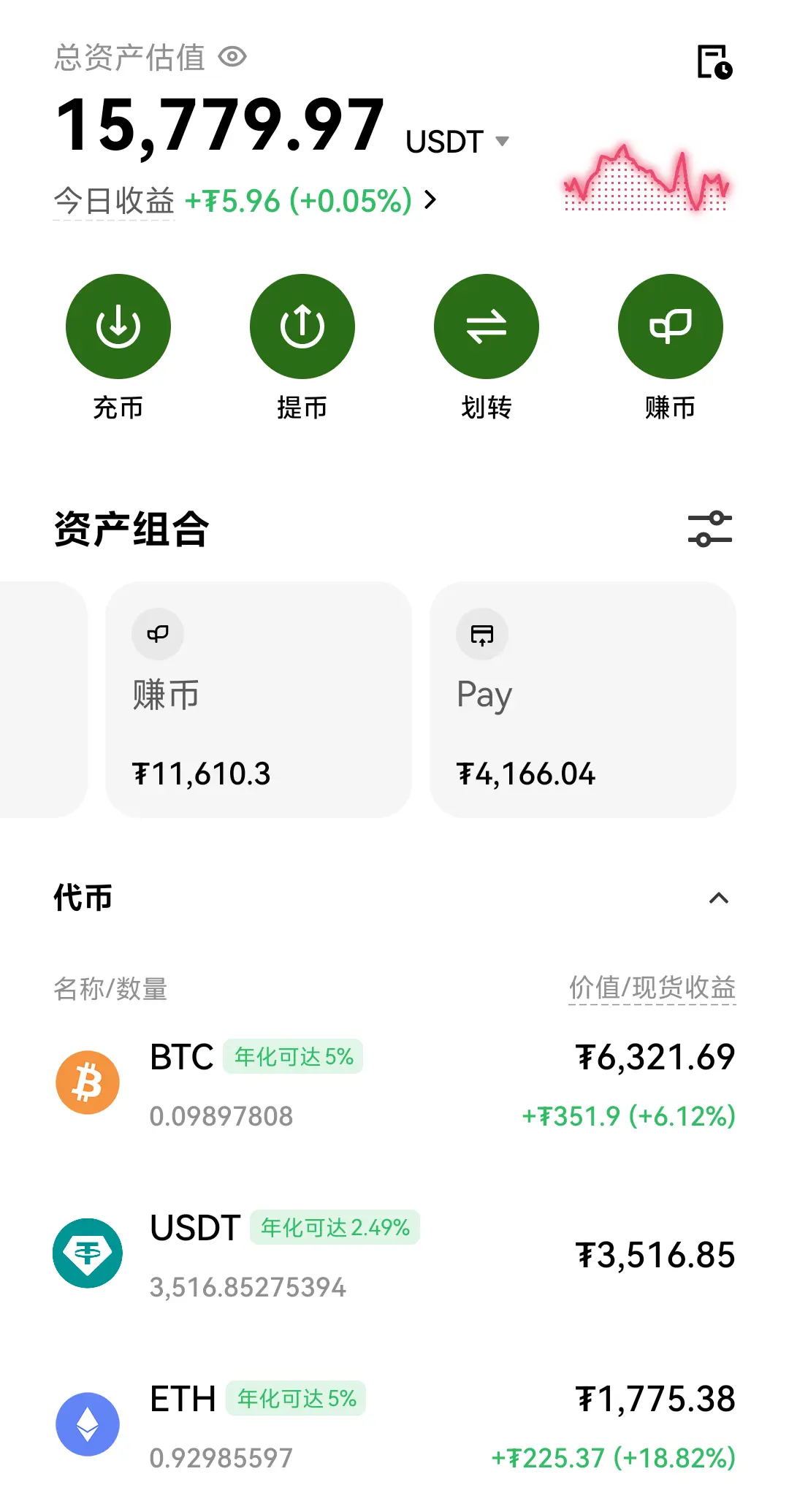Open the ETH asset row
The image size is (789, 1512).
(394, 1426)
